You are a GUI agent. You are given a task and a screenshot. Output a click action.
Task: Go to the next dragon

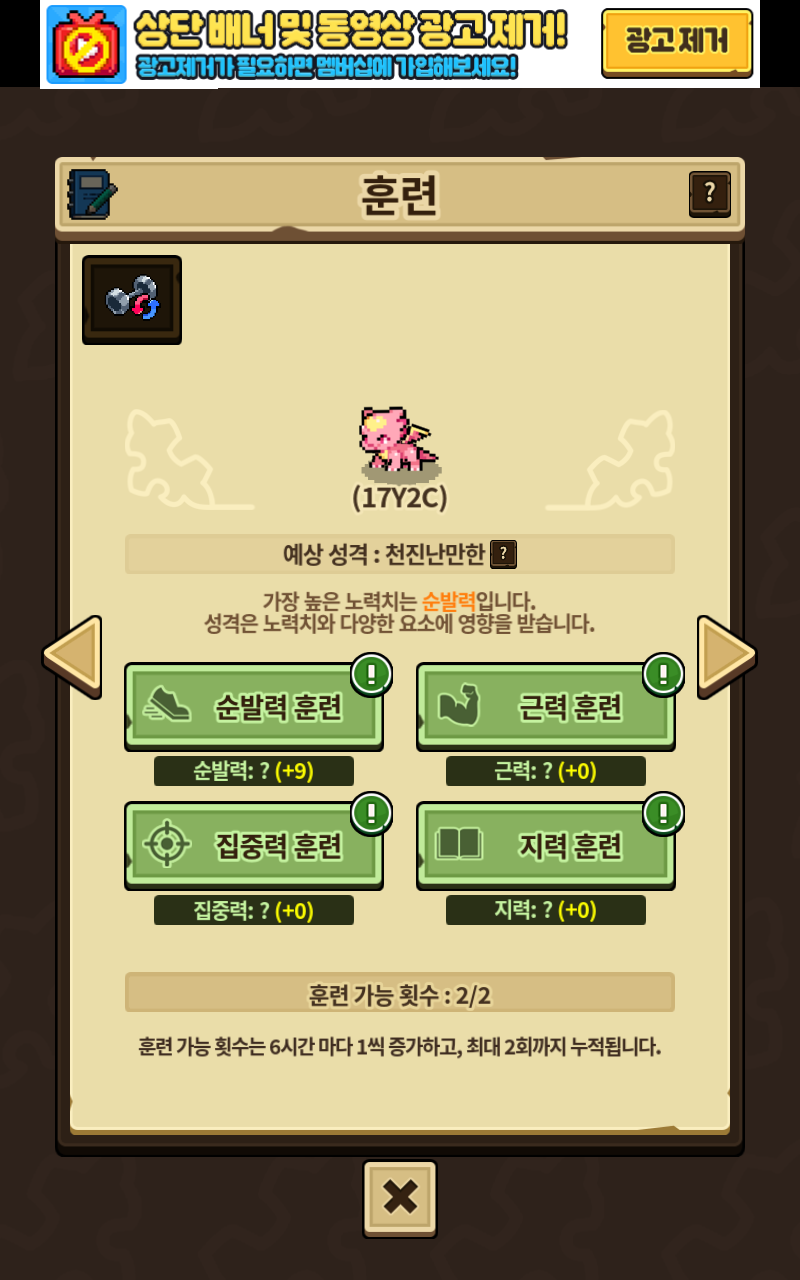[725, 656]
